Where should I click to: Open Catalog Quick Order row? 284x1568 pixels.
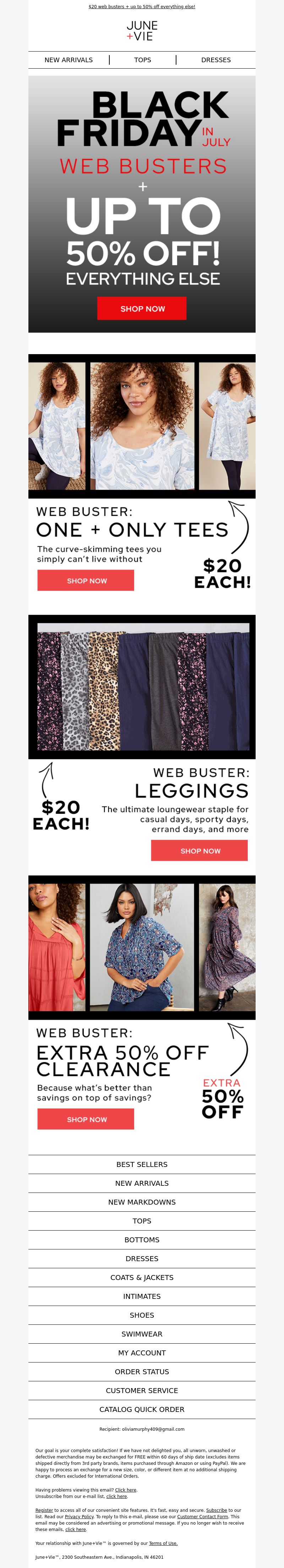(142, 1409)
